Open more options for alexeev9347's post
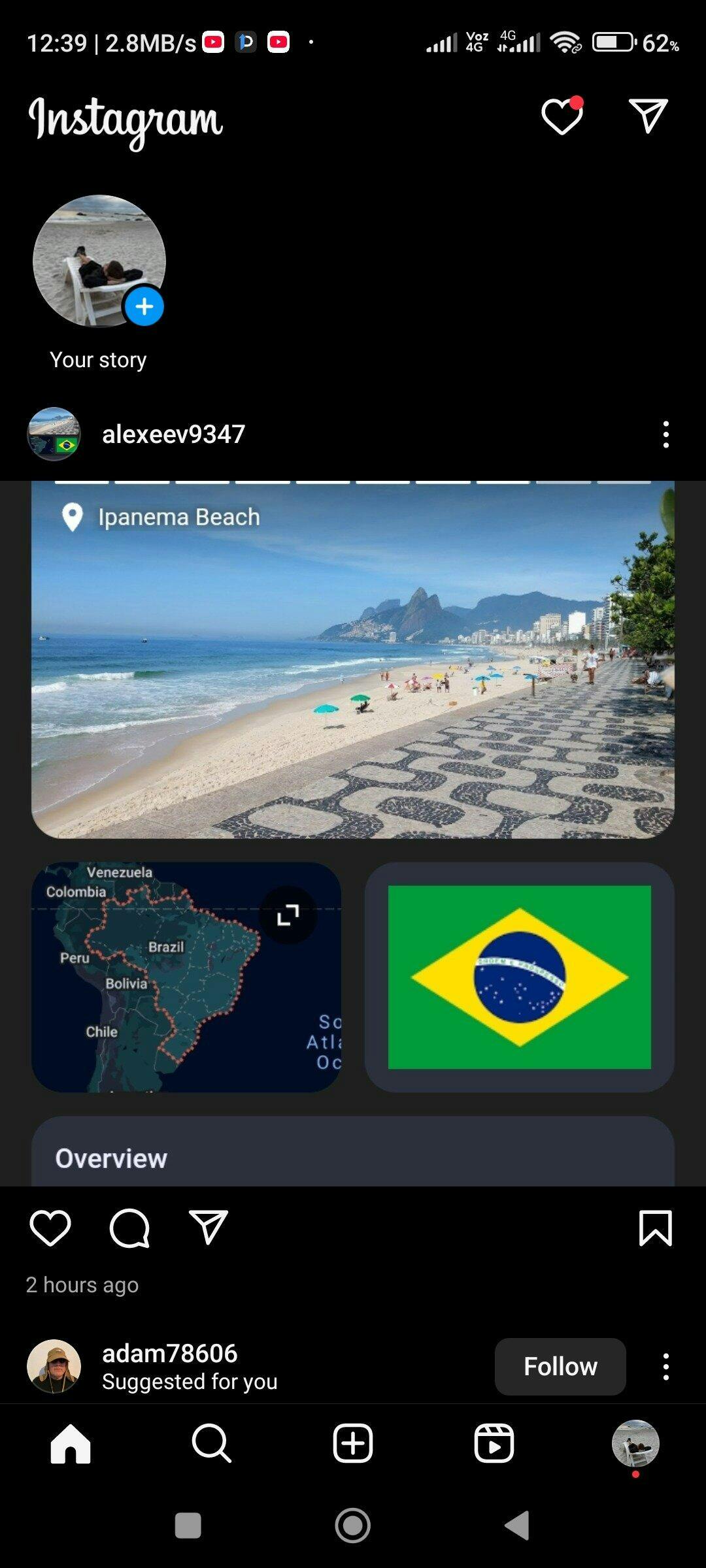This screenshot has height=1568, width=706. pyautogui.click(x=665, y=434)
